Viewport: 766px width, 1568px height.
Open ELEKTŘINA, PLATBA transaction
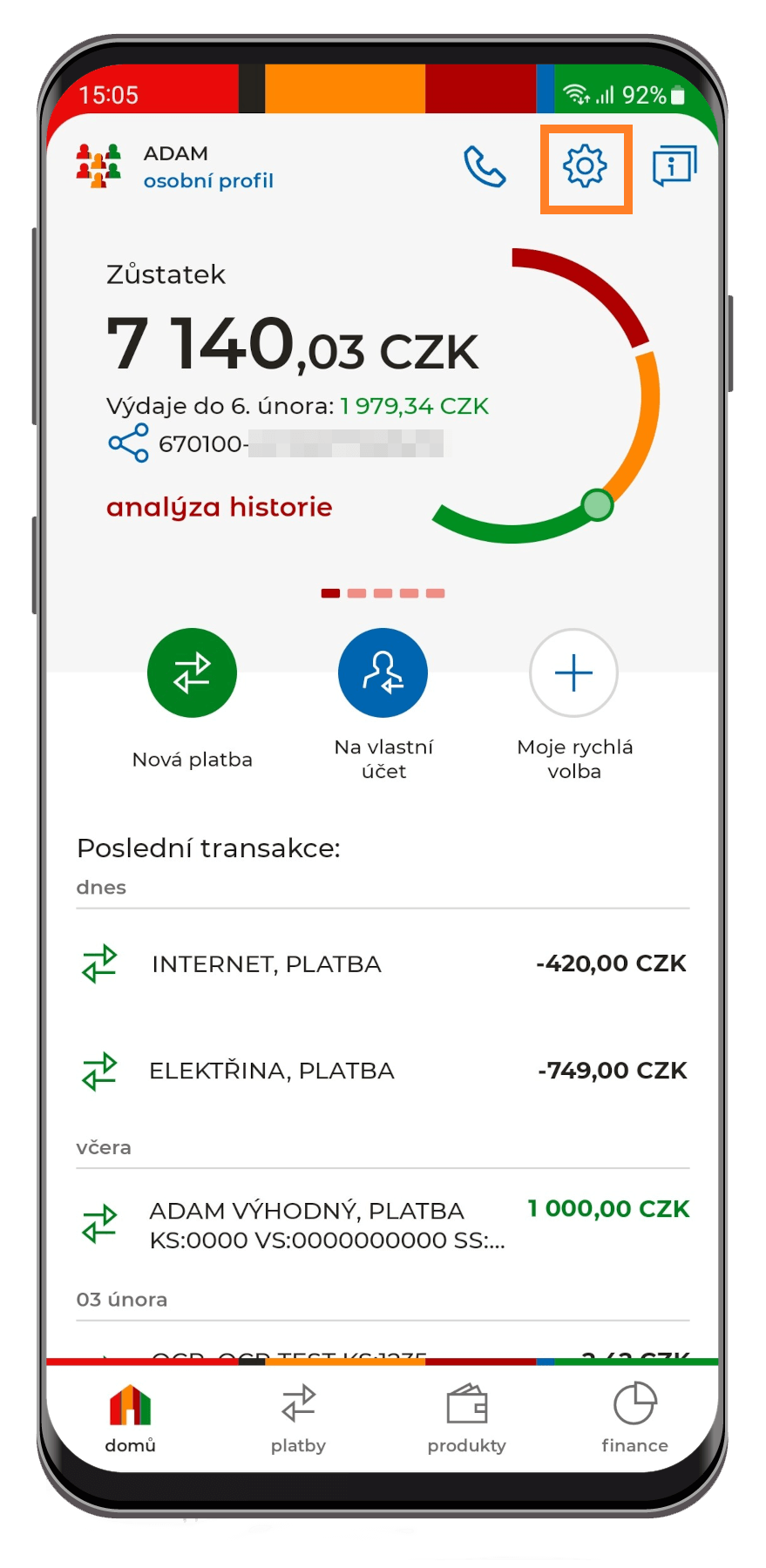382,1071
